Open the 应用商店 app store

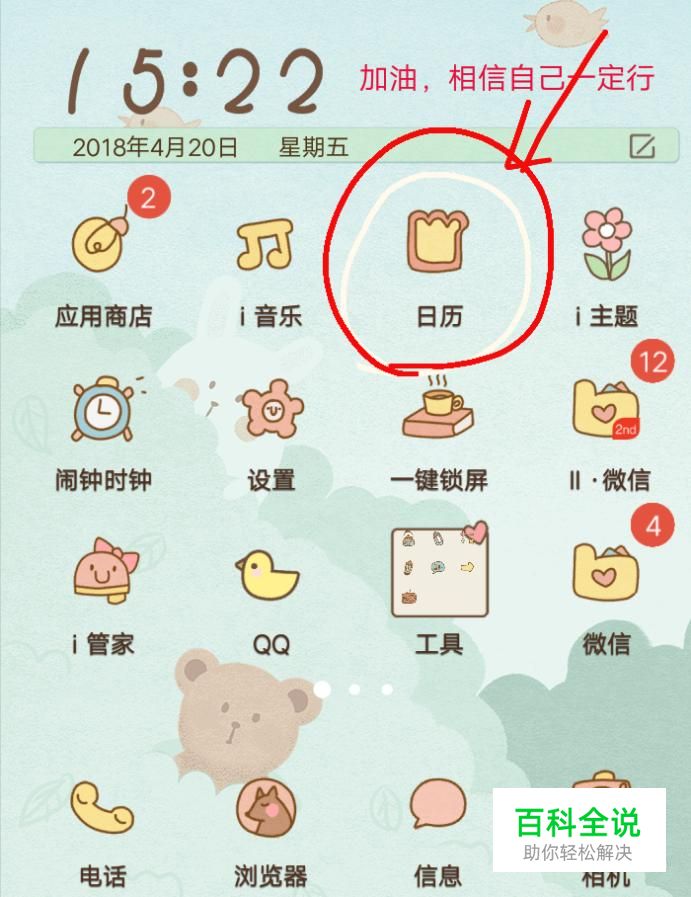click(x=103, y=244)
